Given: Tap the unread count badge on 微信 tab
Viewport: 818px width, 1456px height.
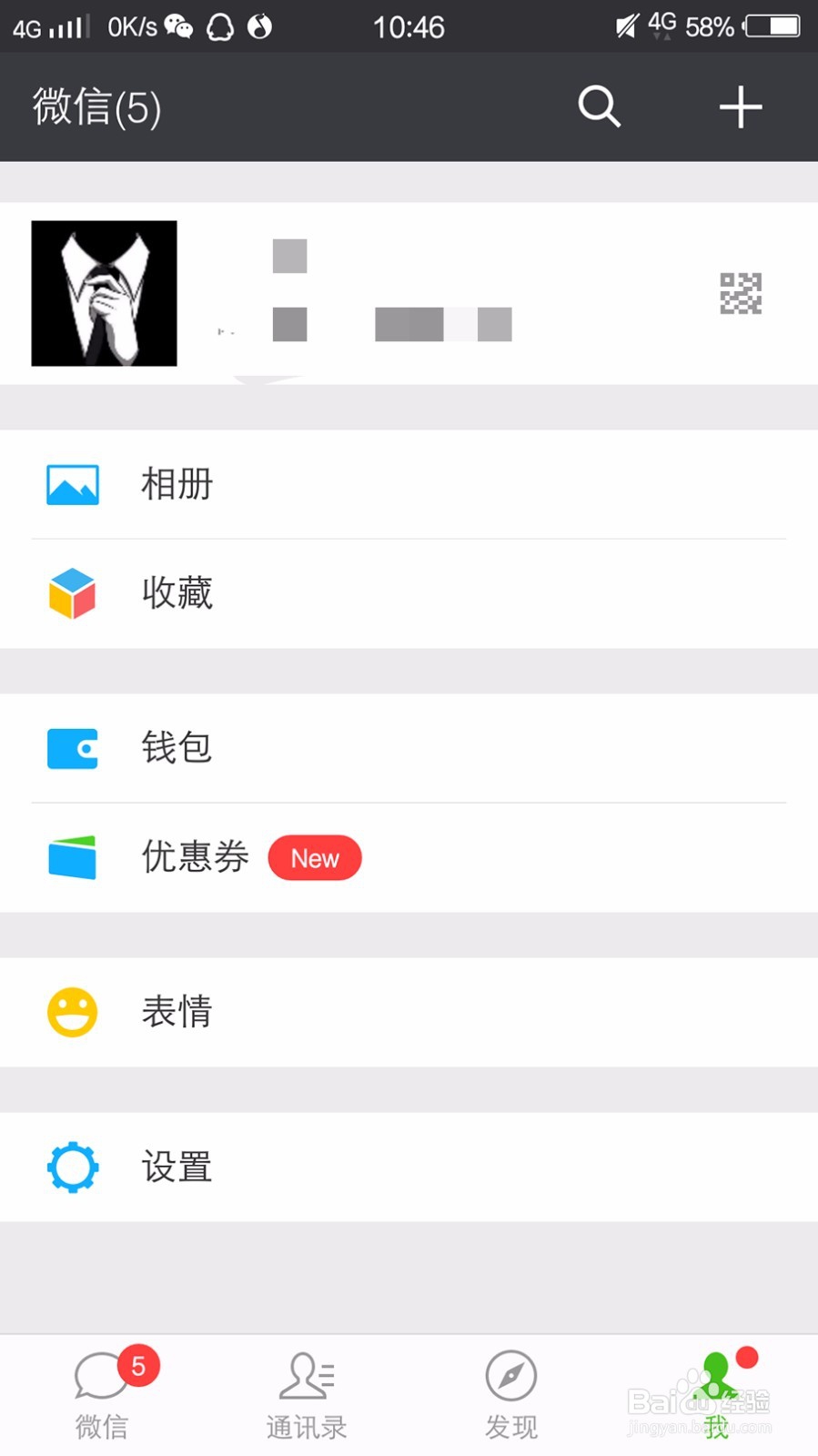Looking at the screenshot, I should (x=136, y=1363).
